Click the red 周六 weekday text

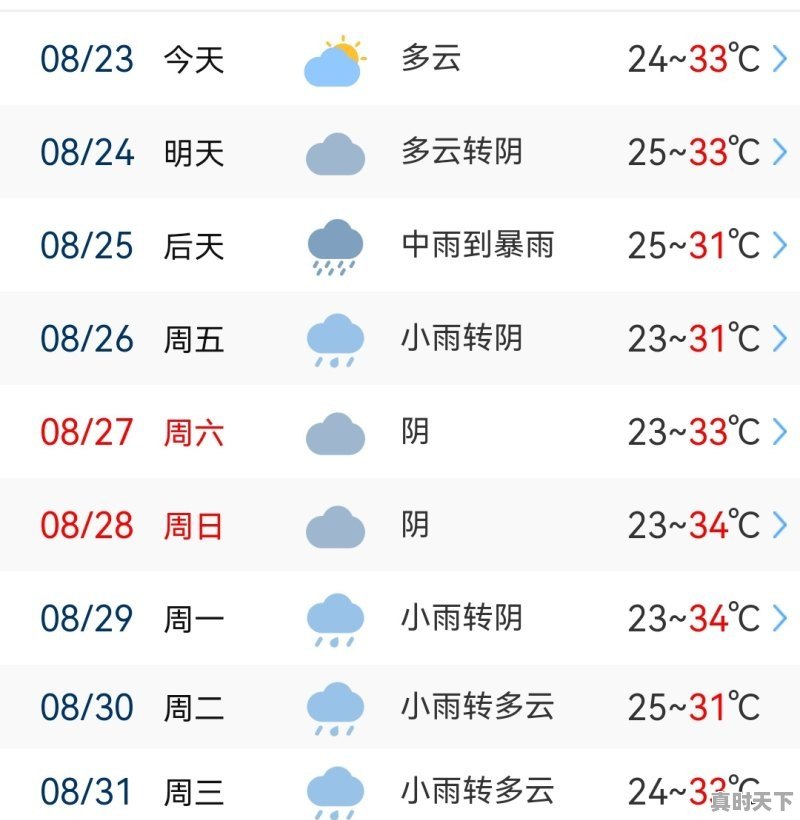195,432
